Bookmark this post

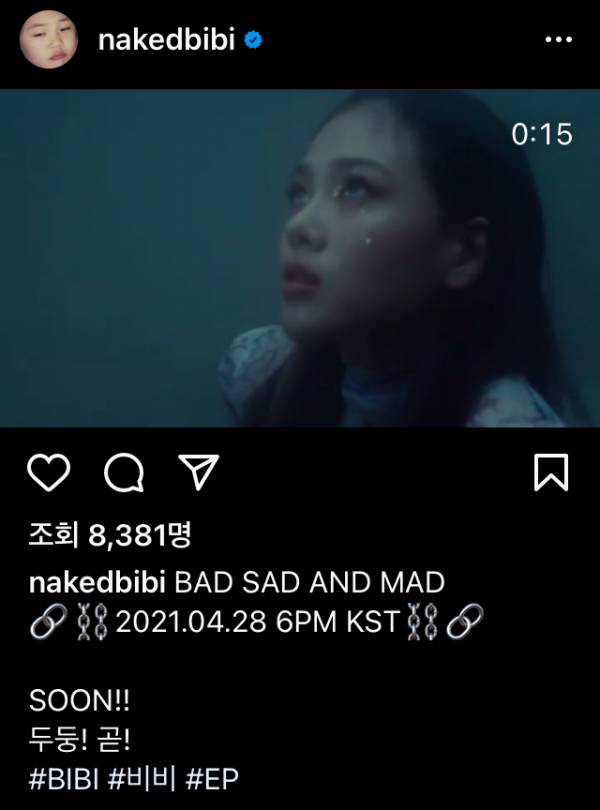551,473
